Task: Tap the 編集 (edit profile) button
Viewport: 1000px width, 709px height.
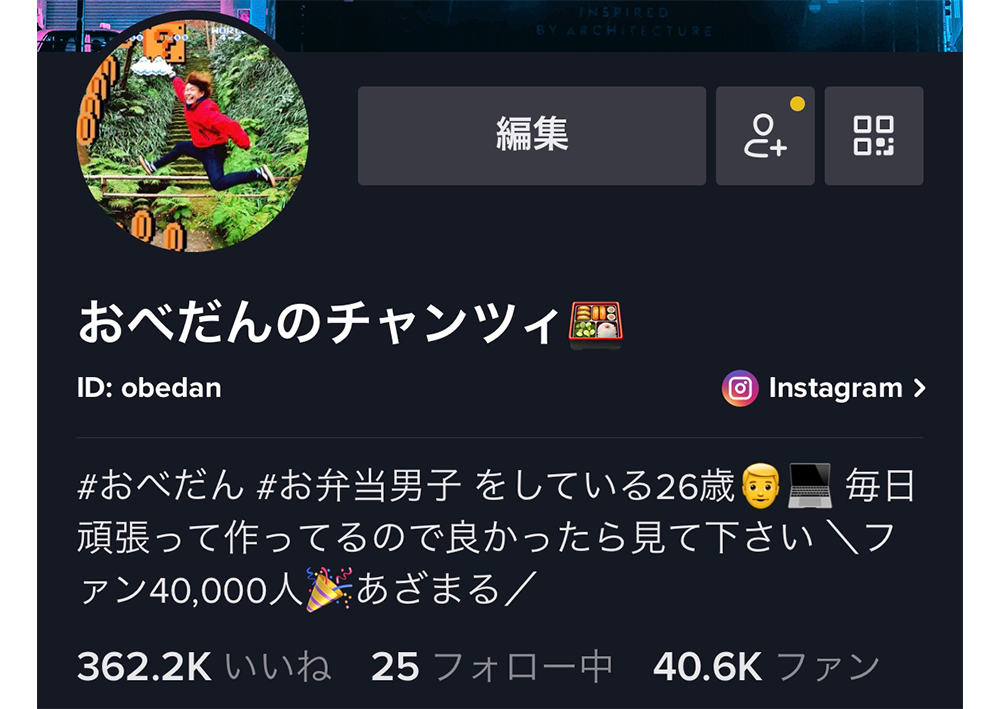Action: tap(531, 136)
